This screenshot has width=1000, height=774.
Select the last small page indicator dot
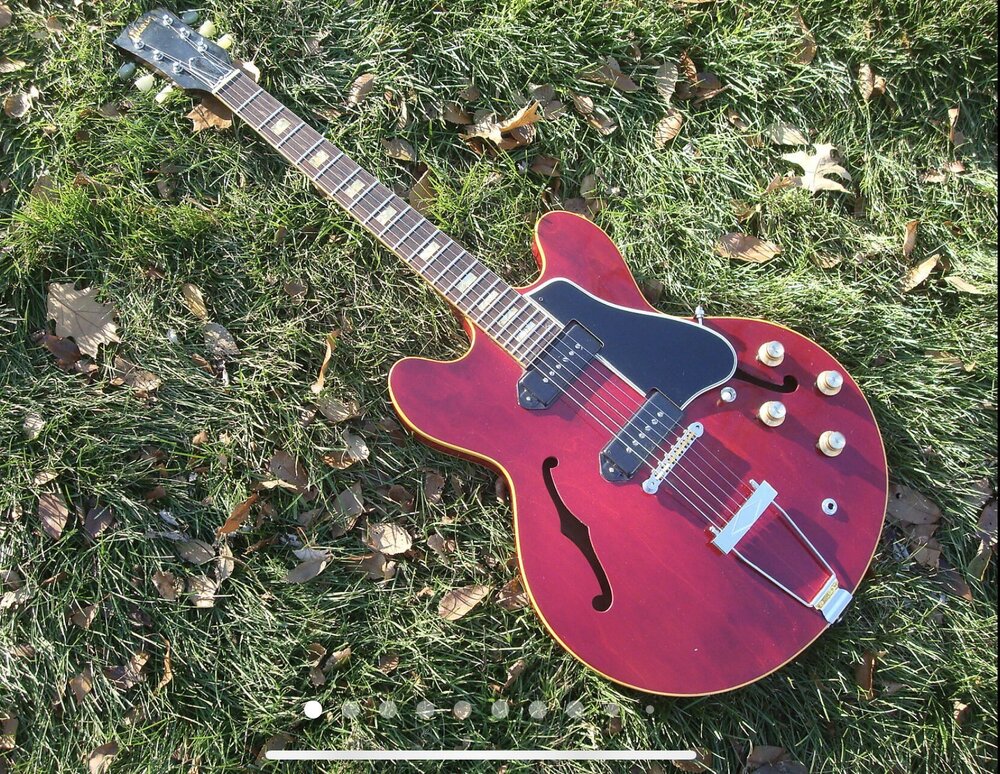[x=649, y=709]
